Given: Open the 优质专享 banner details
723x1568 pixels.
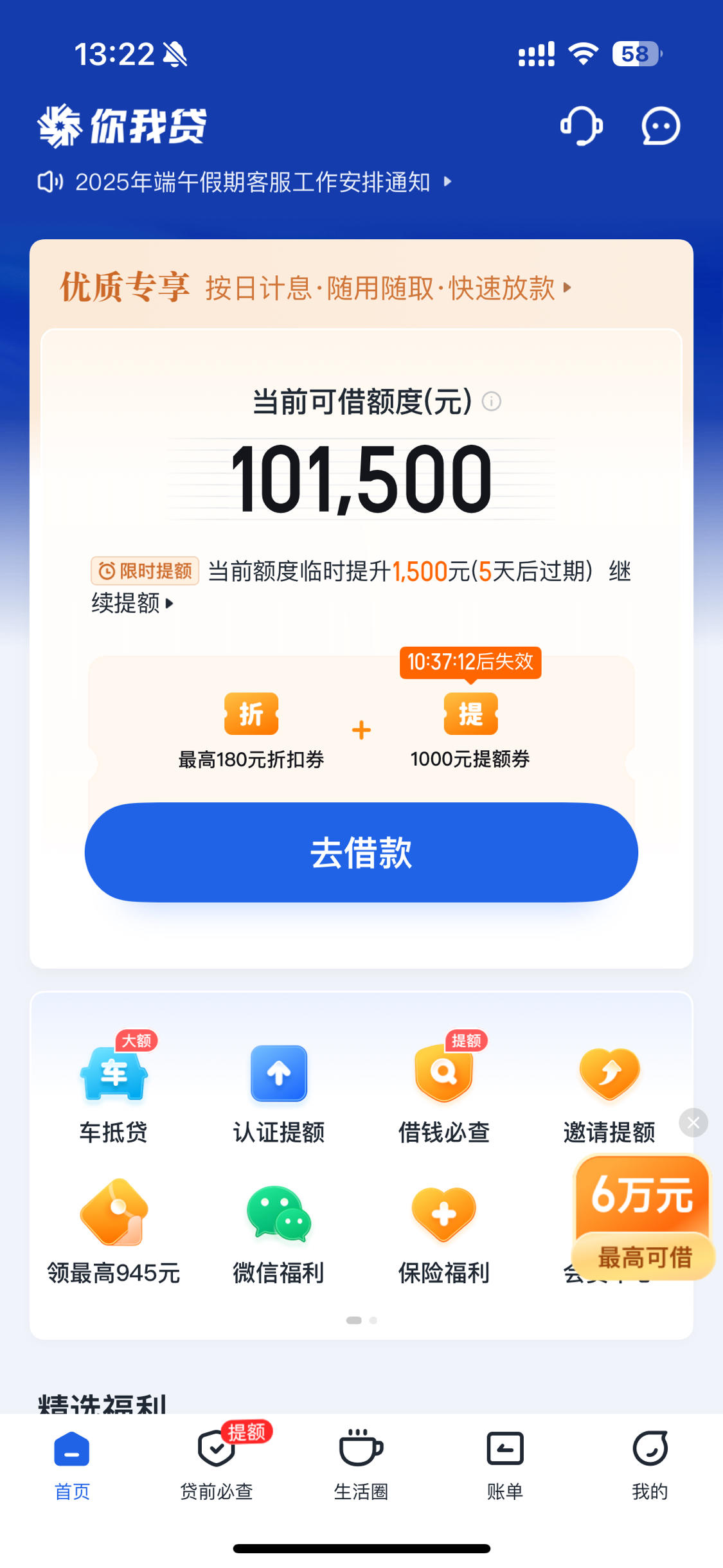Looking at the screenshot, I should 316,287.
